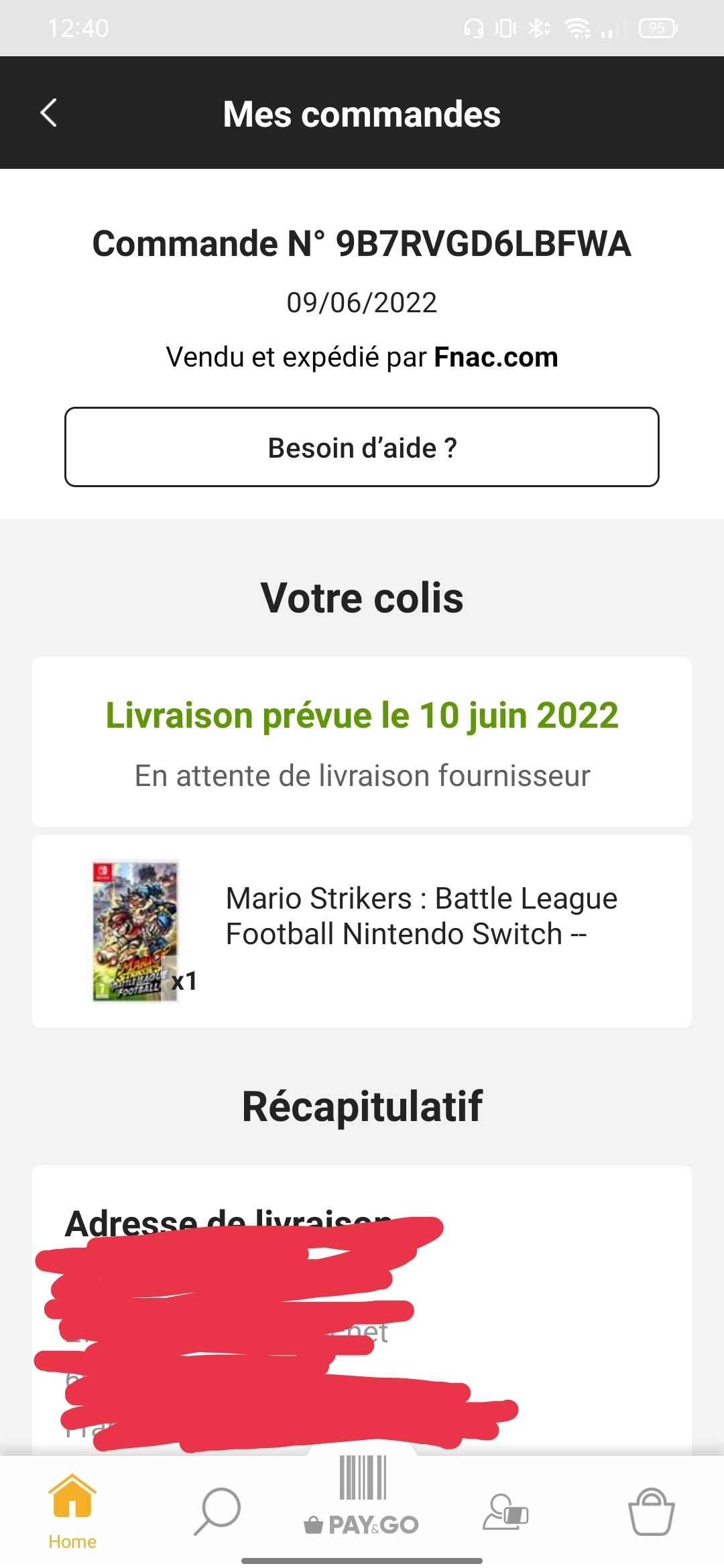Tap the Besoin d'aide ? button
Viewport: 724px width, 1568px height.
coord(362,447)
